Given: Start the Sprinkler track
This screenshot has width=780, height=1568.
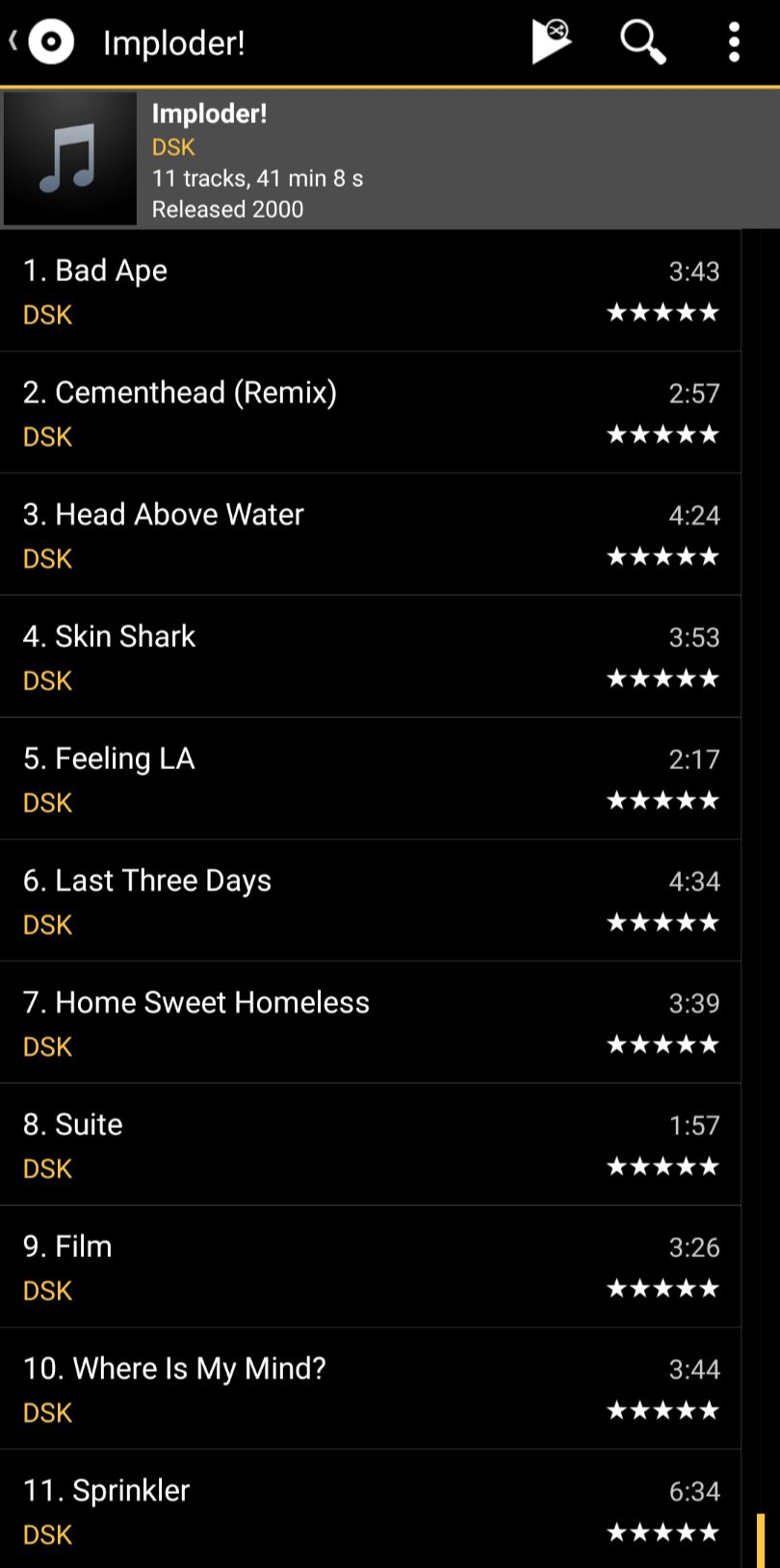Looking at the screenshot, I should 370,1509.
